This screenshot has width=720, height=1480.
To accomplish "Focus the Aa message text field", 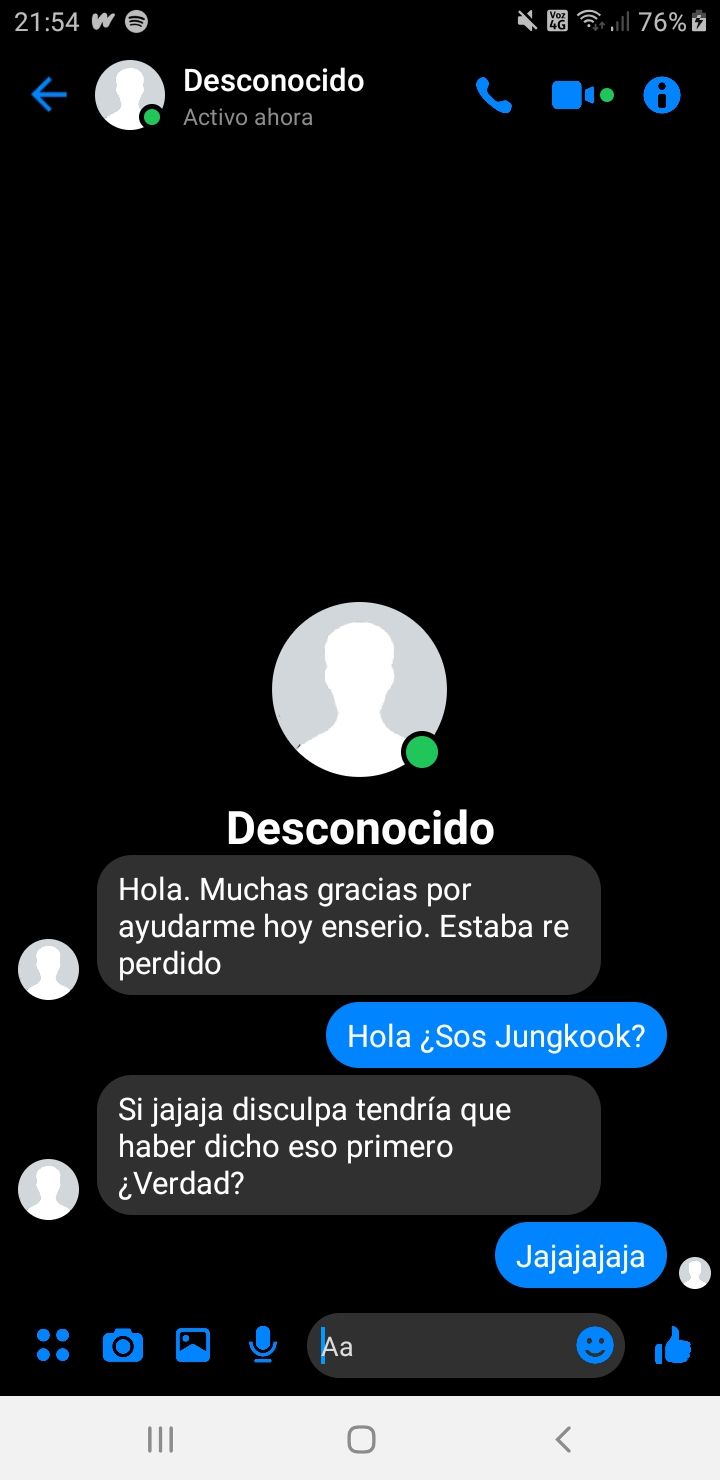I will pos(442,1346).
